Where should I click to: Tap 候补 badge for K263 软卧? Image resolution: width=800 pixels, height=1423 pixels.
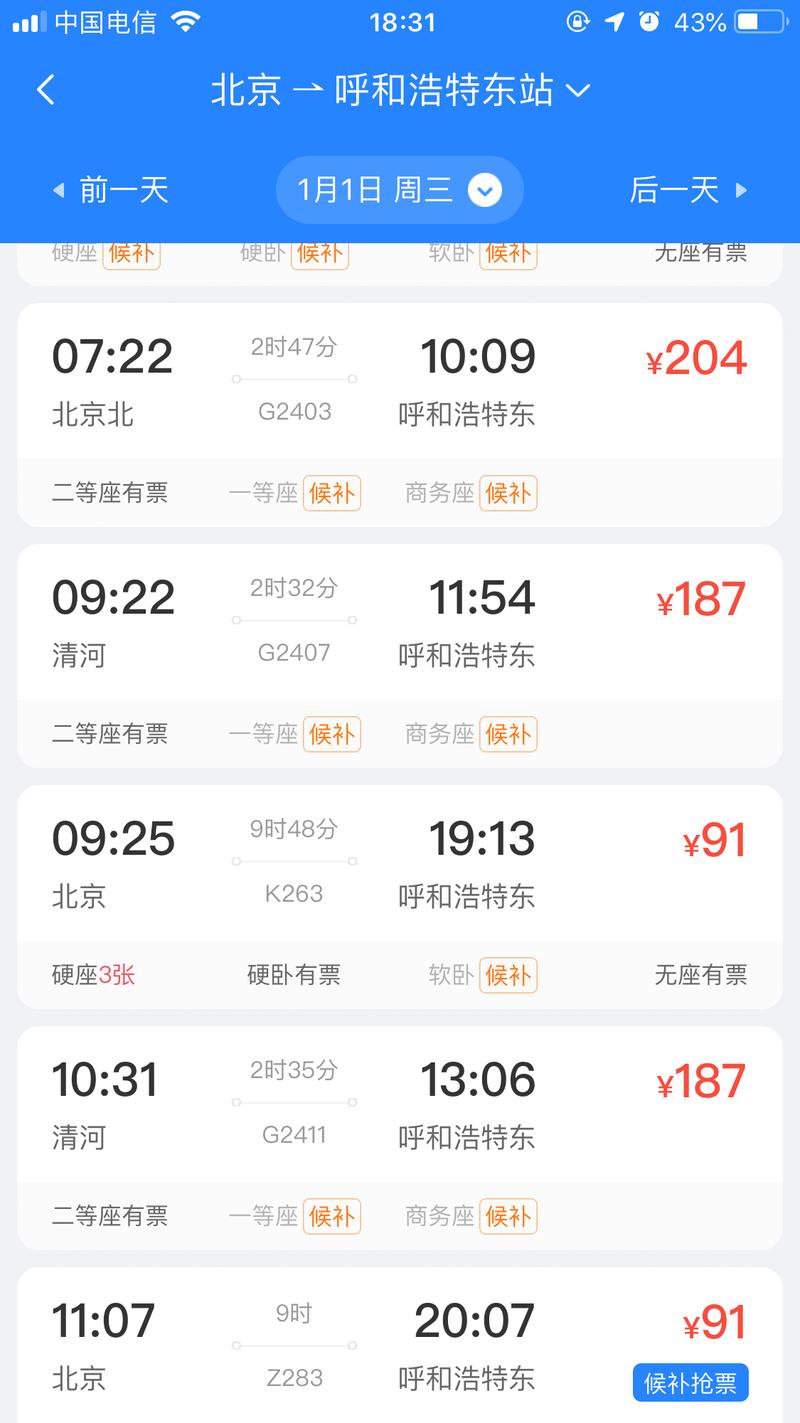tap(508, 975)
